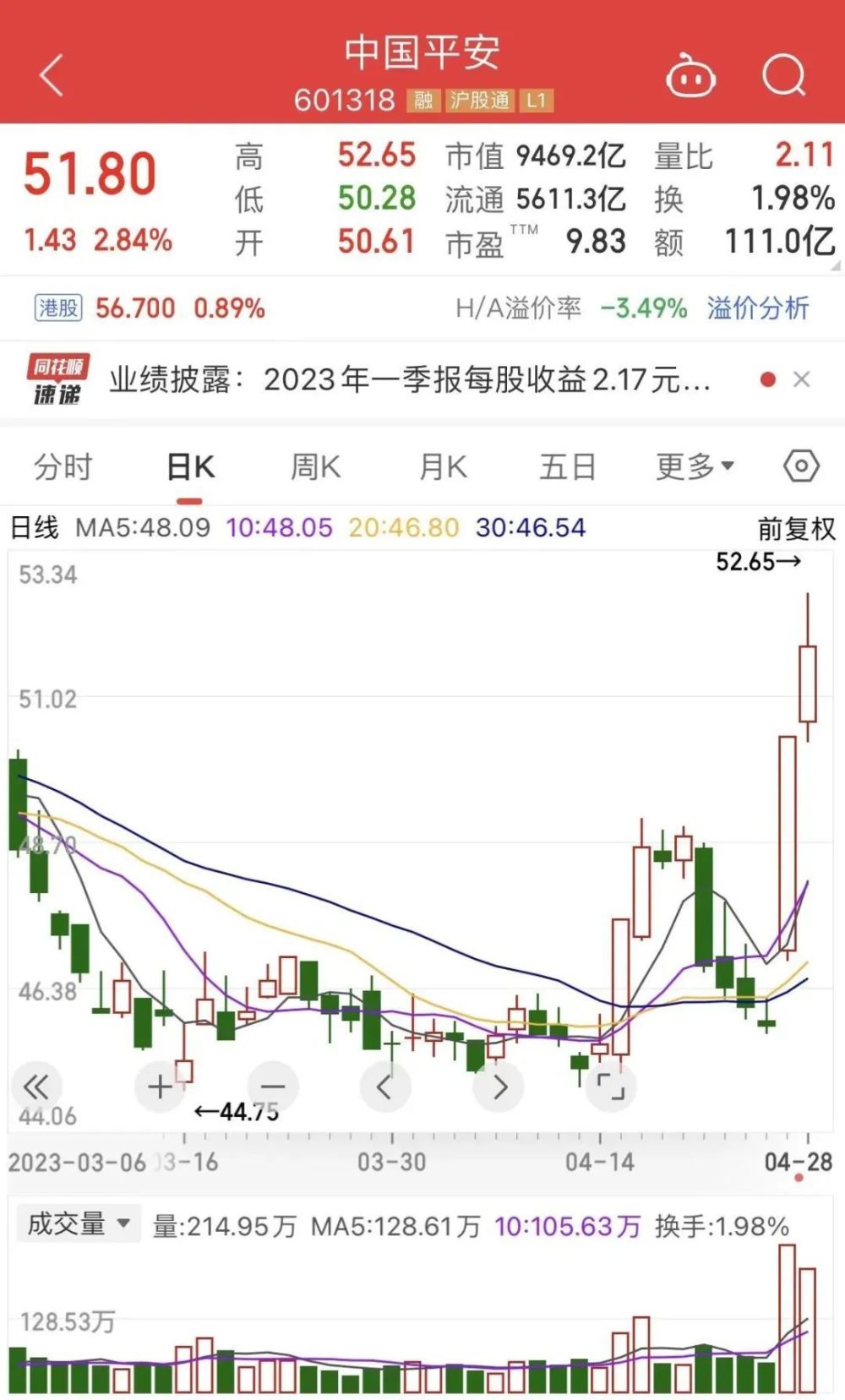Zoom out the K-line chart with minus
Image resolution: width=845 pixels, height=1400 pixels.
(273, 1087)
